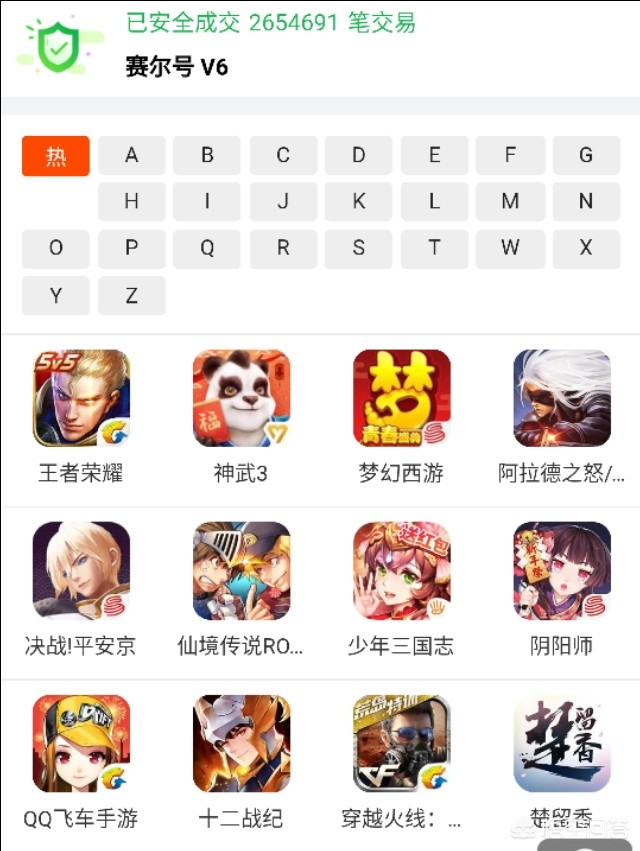
Task: Filter games by letter W
Action: tap(510, 249)
